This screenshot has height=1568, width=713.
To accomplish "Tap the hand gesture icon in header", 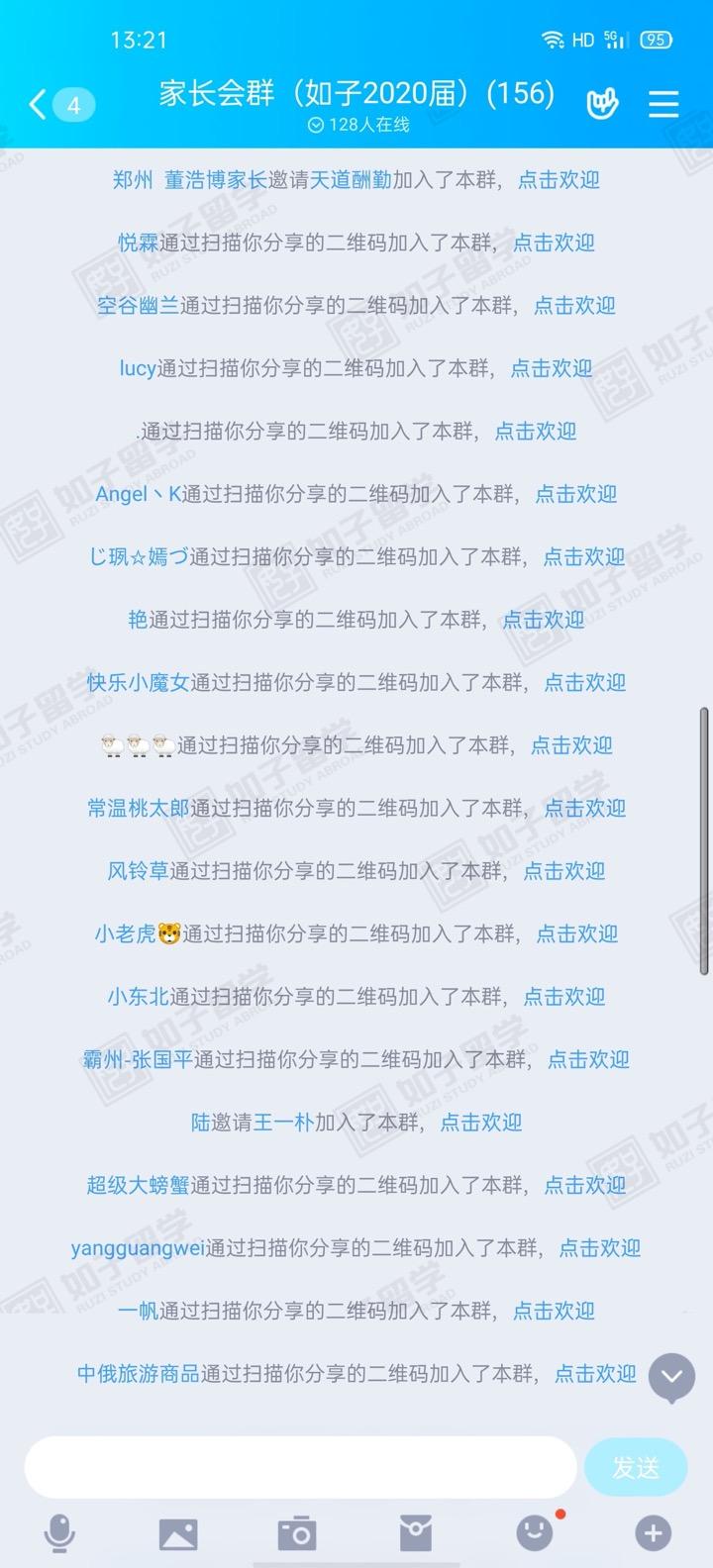I will pos(601,103).
